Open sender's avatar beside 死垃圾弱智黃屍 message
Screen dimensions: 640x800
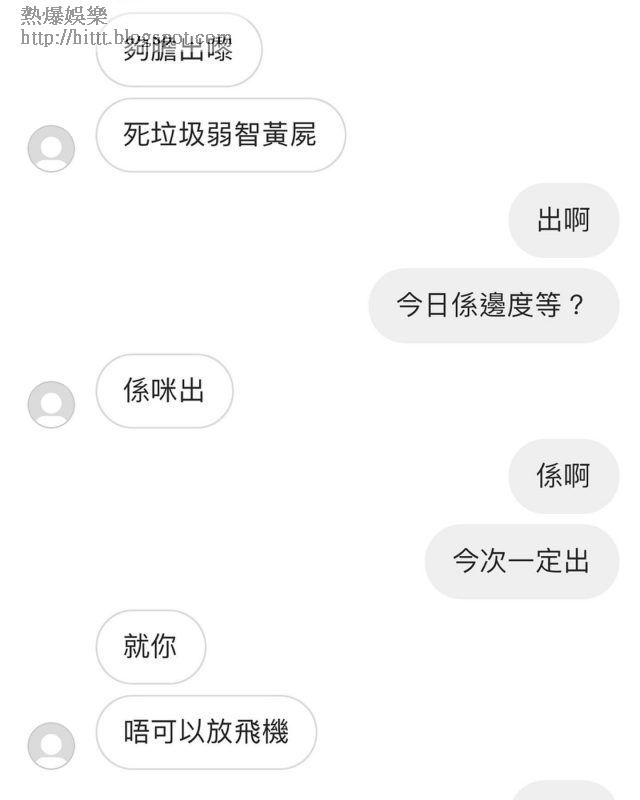(x=51, y=149)
